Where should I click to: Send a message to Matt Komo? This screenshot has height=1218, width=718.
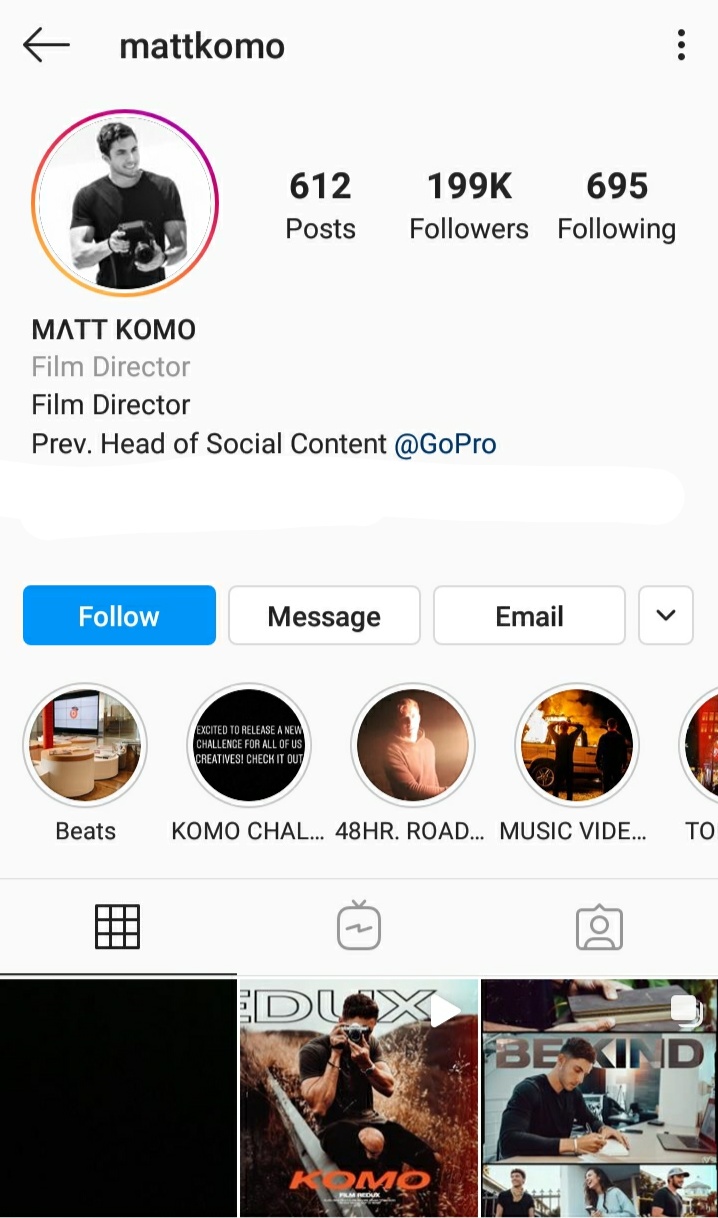pos(324,615)
